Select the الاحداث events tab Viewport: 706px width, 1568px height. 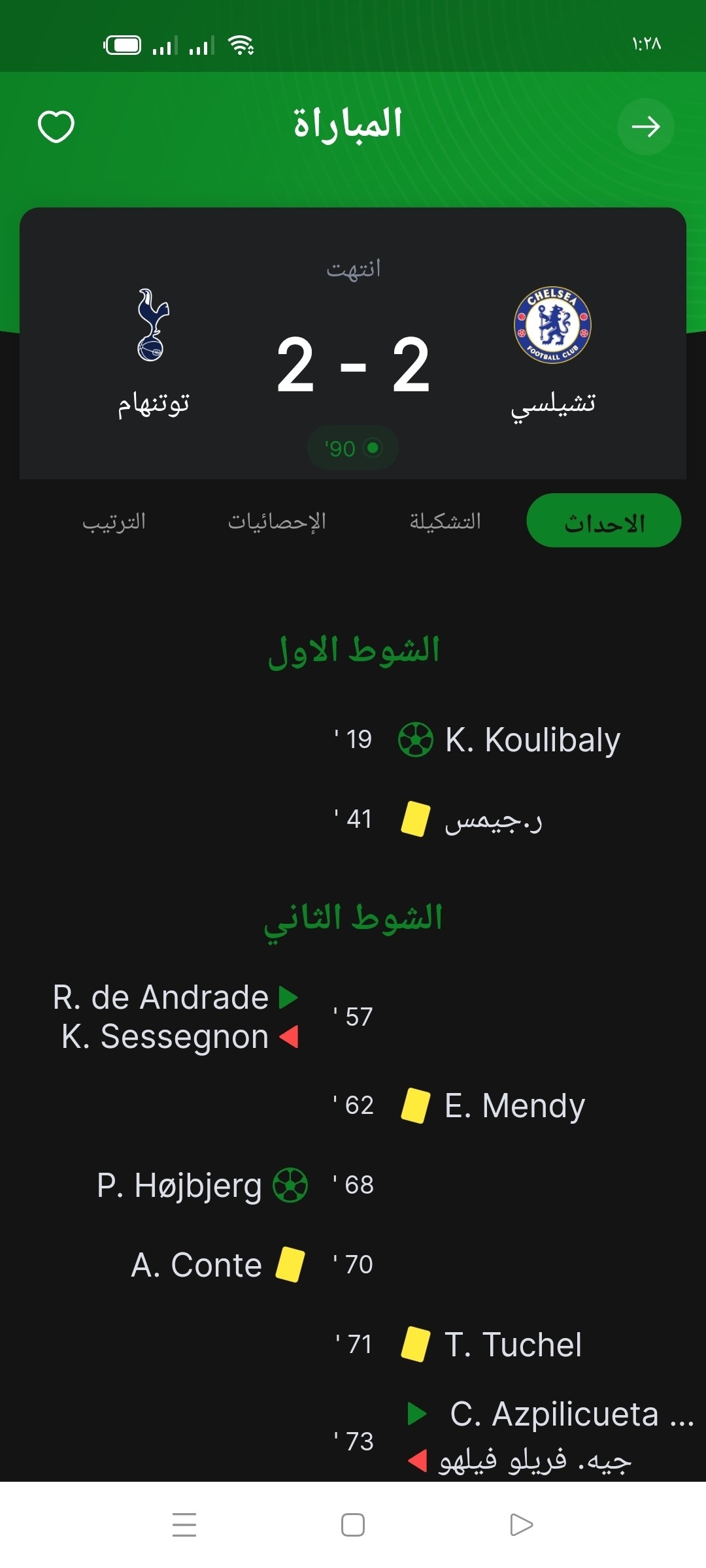coord(603,521)
